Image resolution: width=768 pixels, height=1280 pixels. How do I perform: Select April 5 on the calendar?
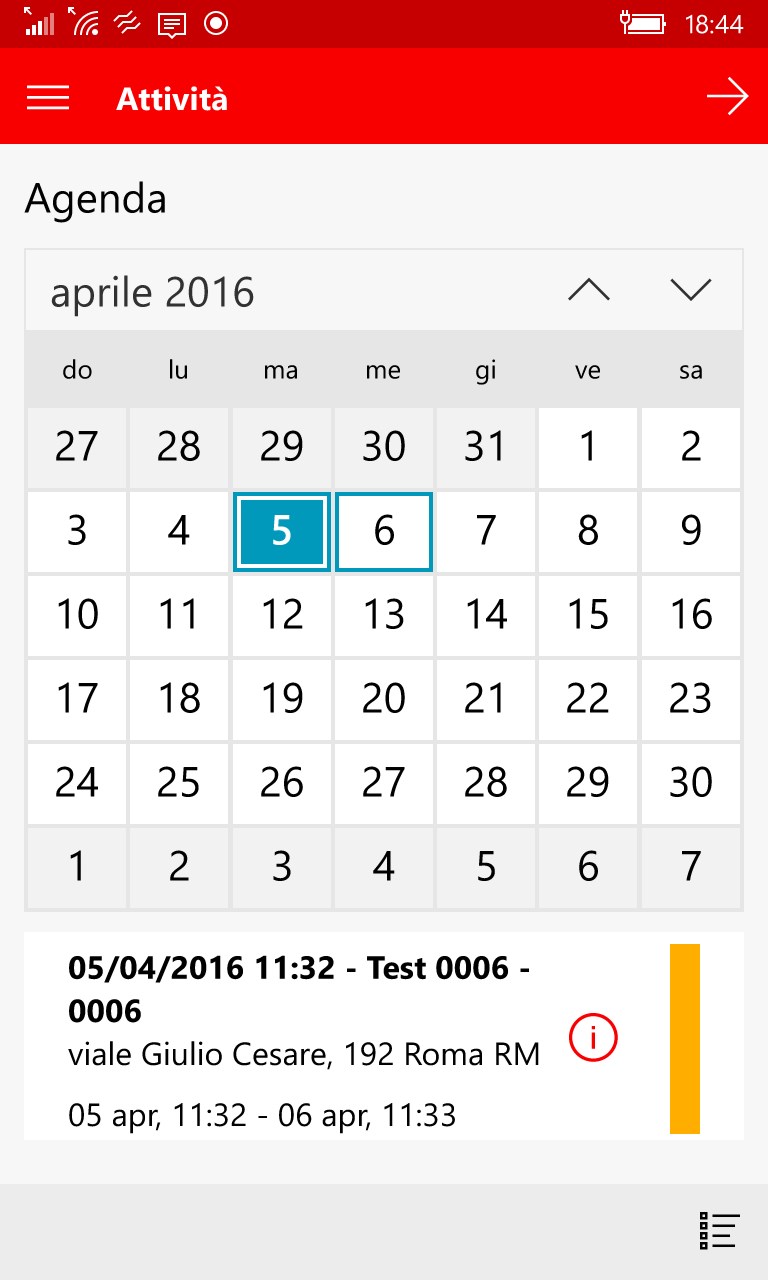tap(281, 531)
